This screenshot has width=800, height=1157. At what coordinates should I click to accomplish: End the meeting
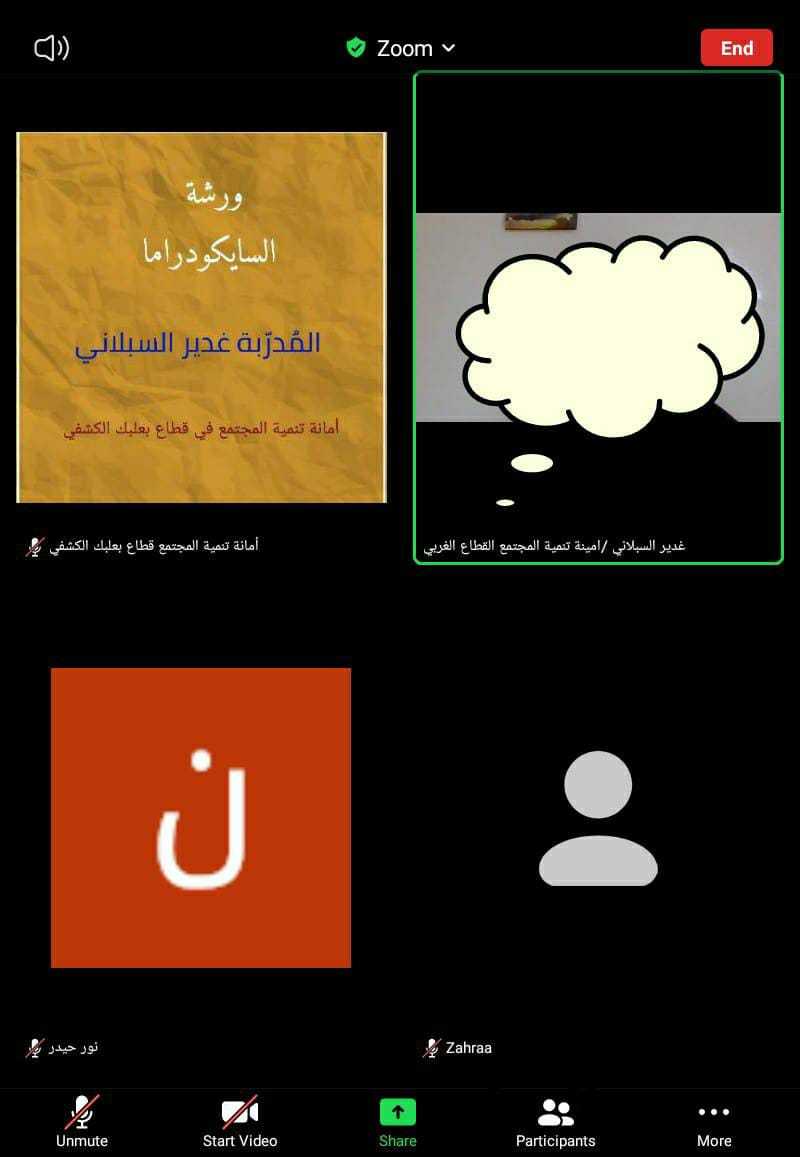click(x=736, y=48)
